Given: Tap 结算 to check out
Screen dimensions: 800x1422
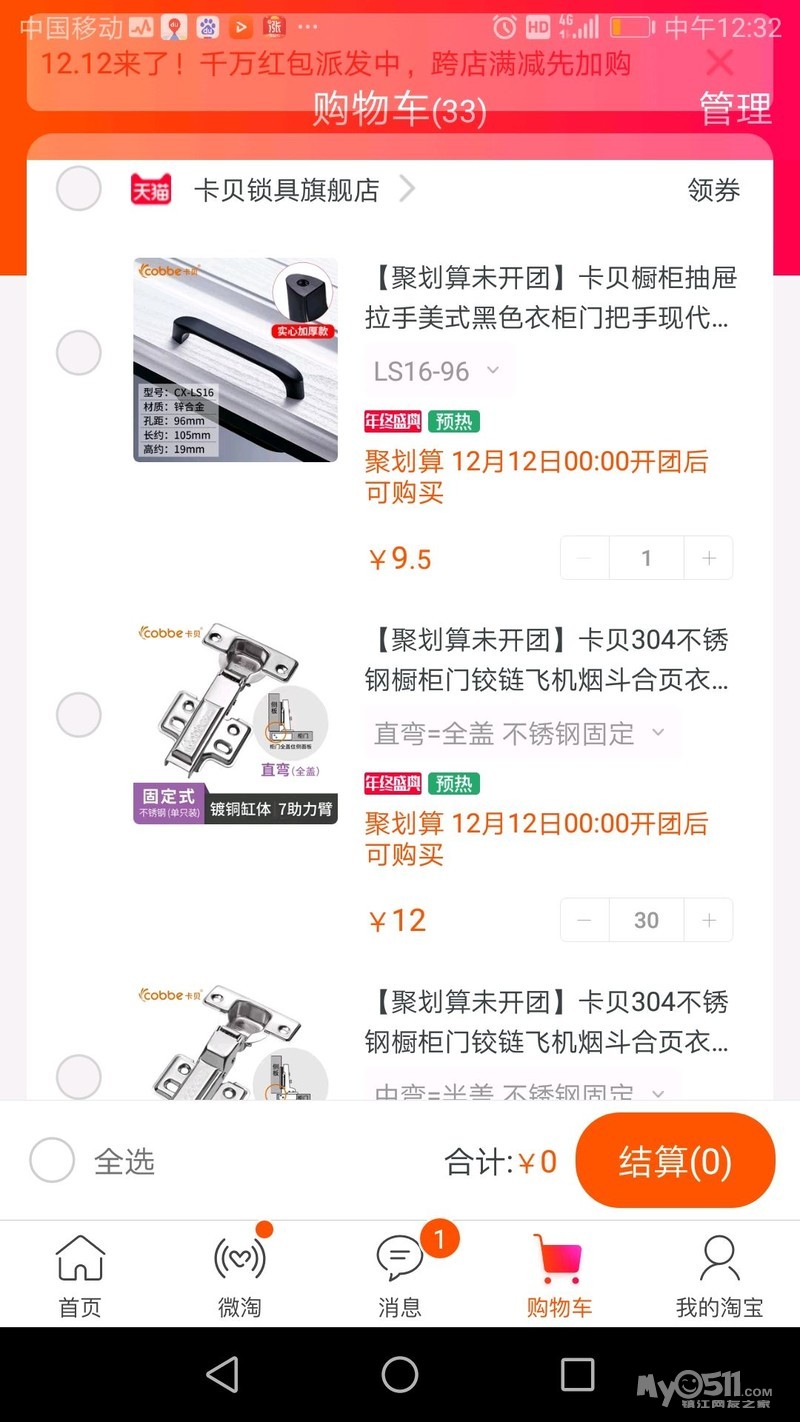Looking at the screenshot, I should [675, 1161].
